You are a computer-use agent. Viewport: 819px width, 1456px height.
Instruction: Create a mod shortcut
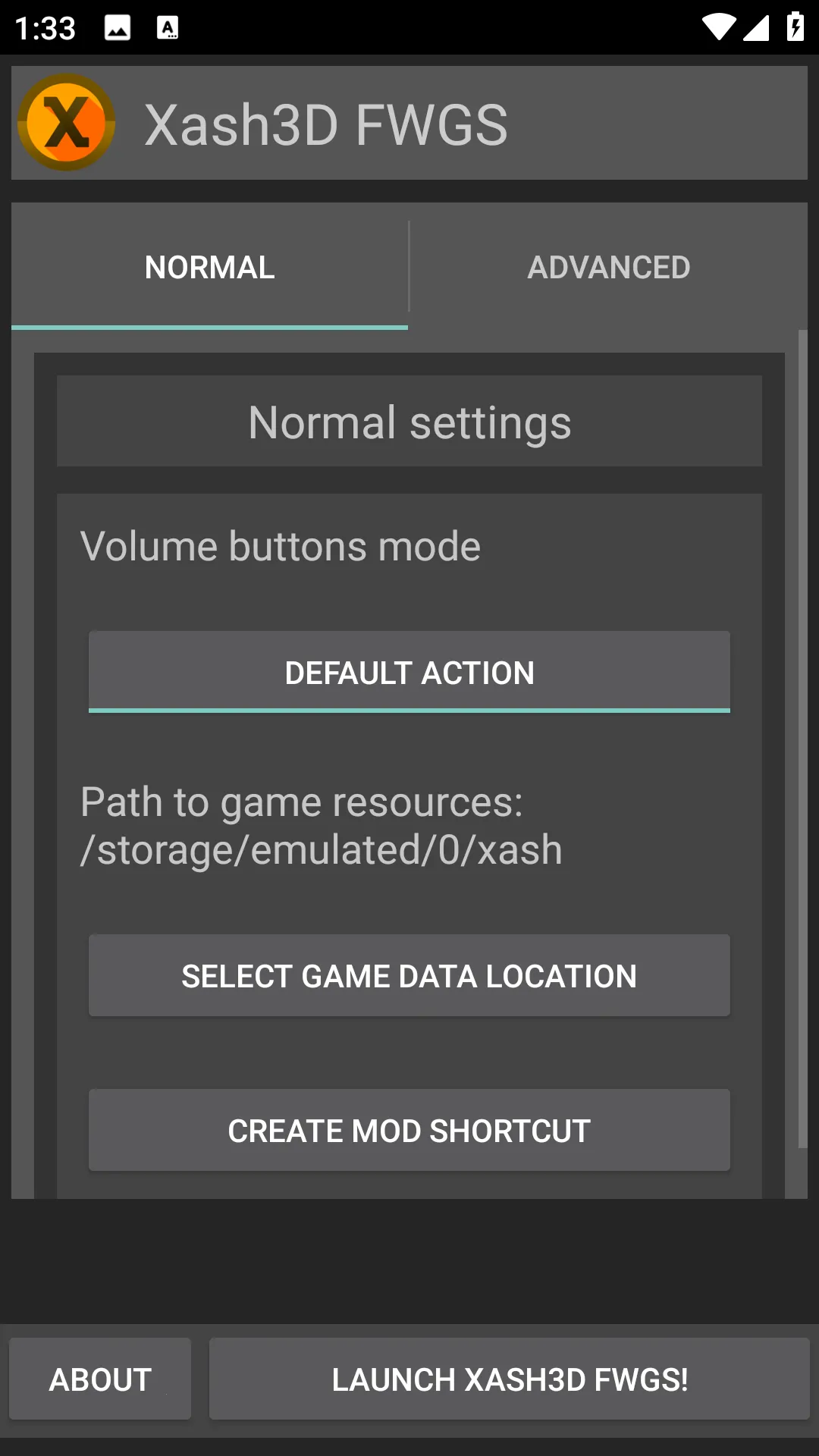click(x=409, y=1130)
